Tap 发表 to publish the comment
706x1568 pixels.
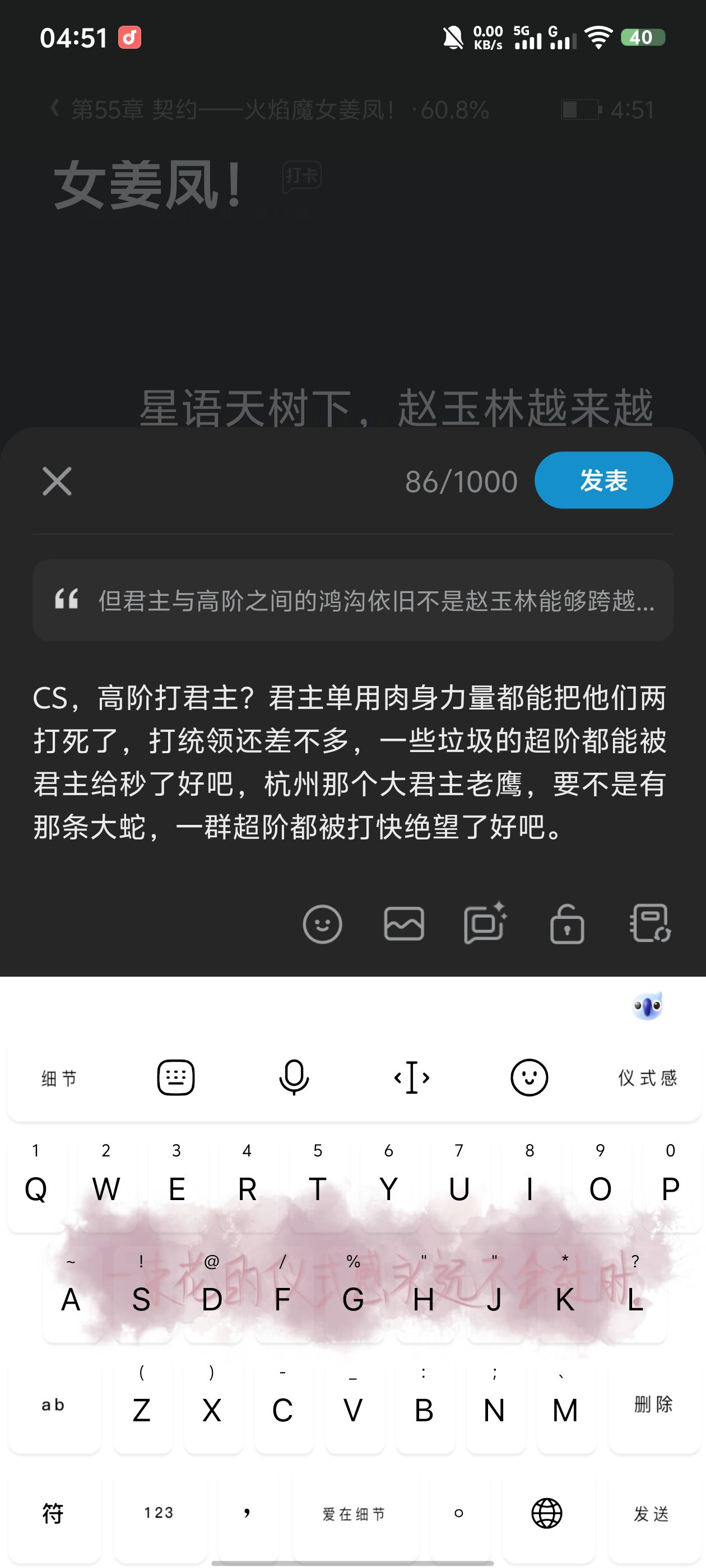click(x=603, y=480)
